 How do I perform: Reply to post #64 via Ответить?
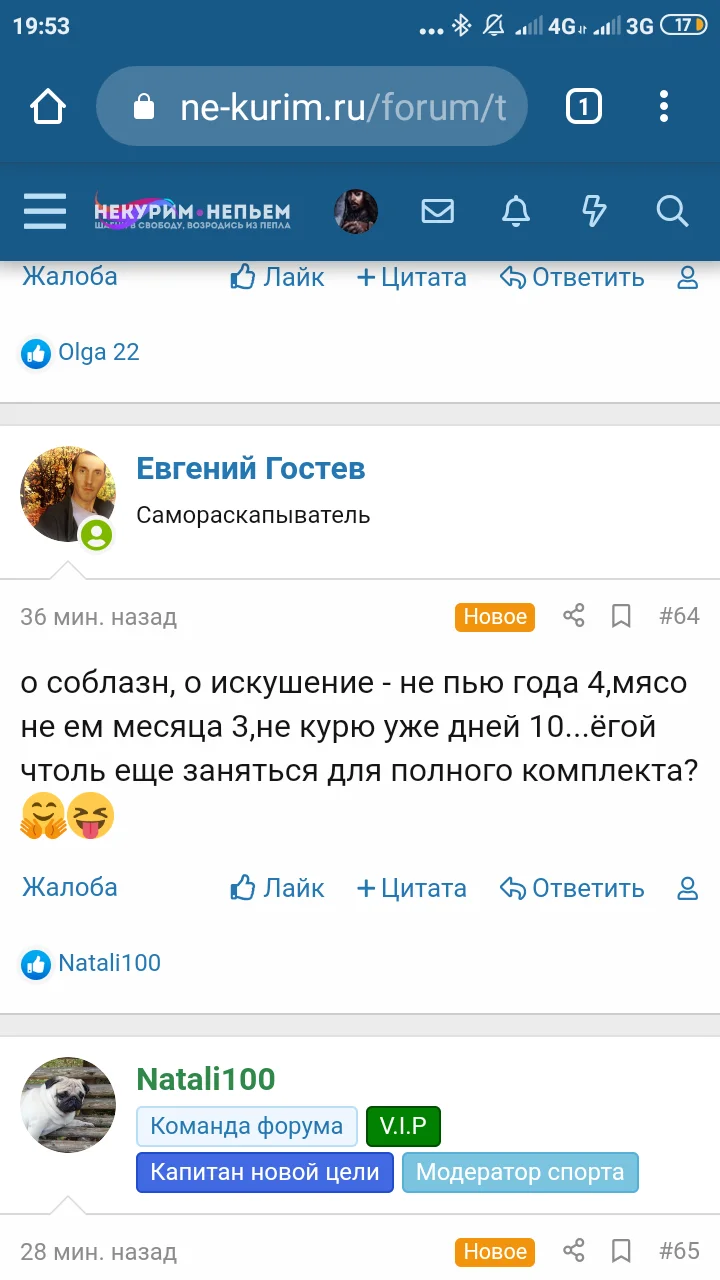tap(572, 888)
